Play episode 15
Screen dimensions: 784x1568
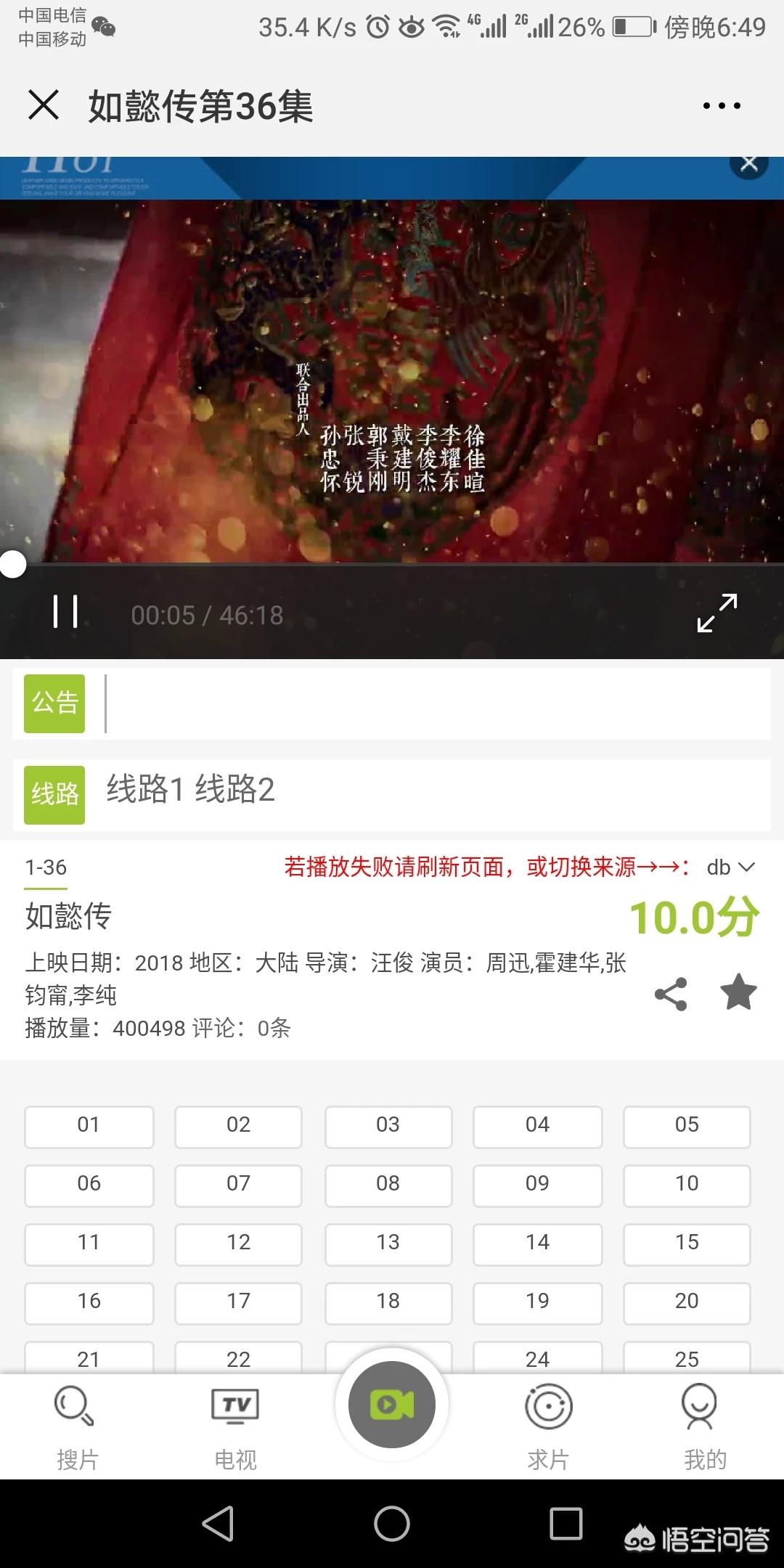tap(686, 1244)
